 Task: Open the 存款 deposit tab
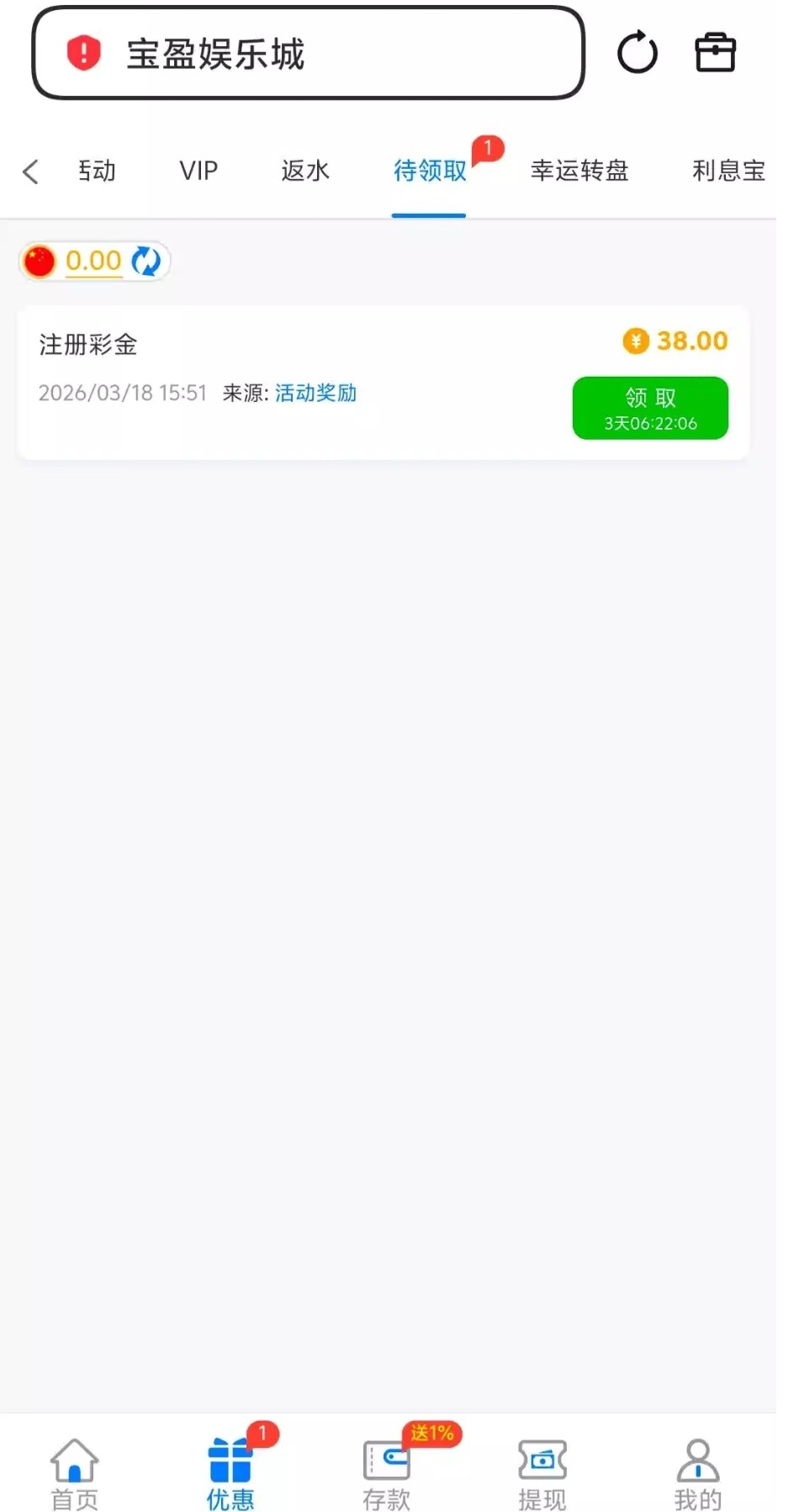[386, 1472]
